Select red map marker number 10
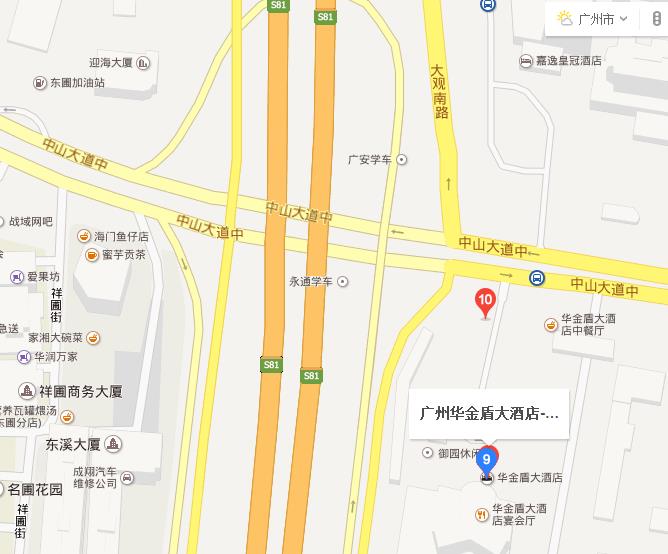This screenshot has height=554, width=668. 485,300
